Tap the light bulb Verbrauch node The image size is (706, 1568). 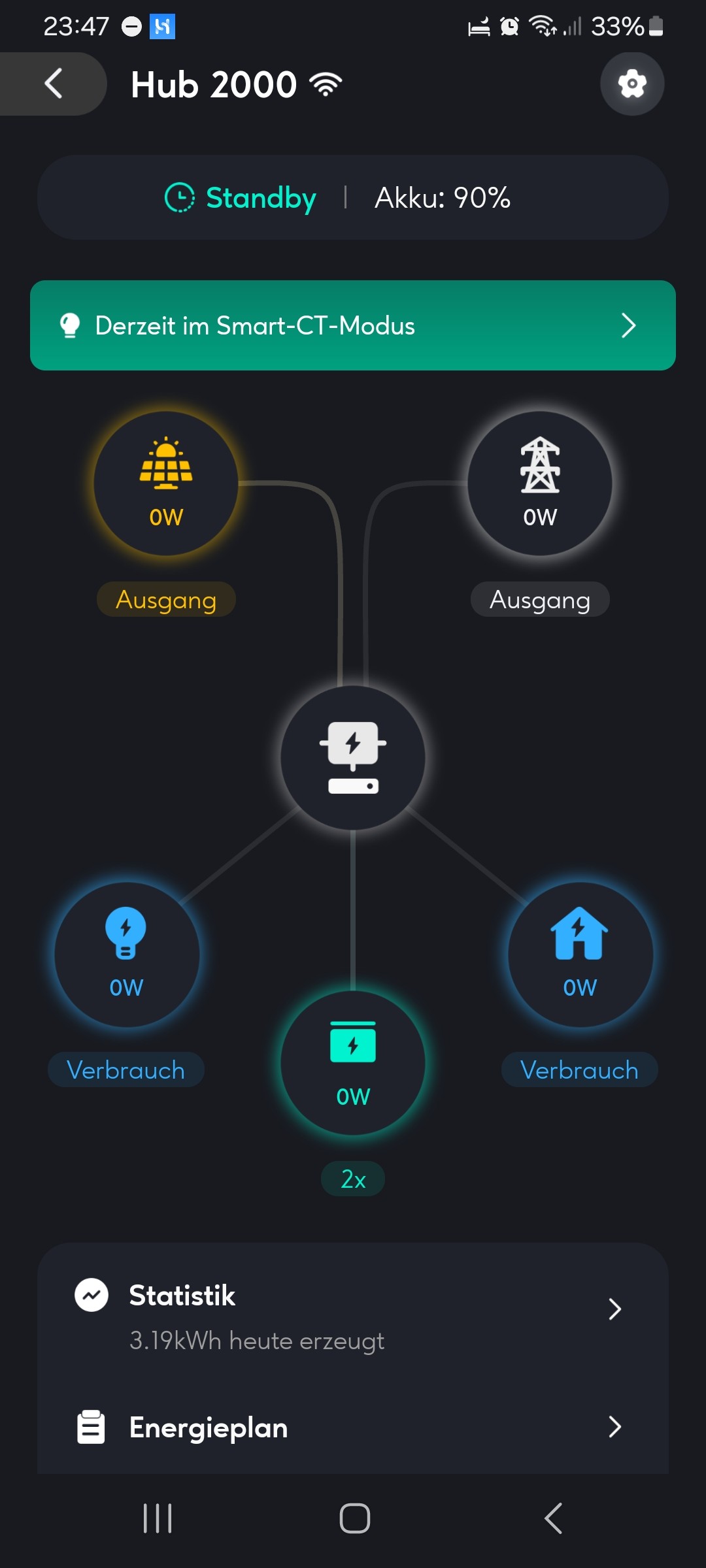point(126,955)
